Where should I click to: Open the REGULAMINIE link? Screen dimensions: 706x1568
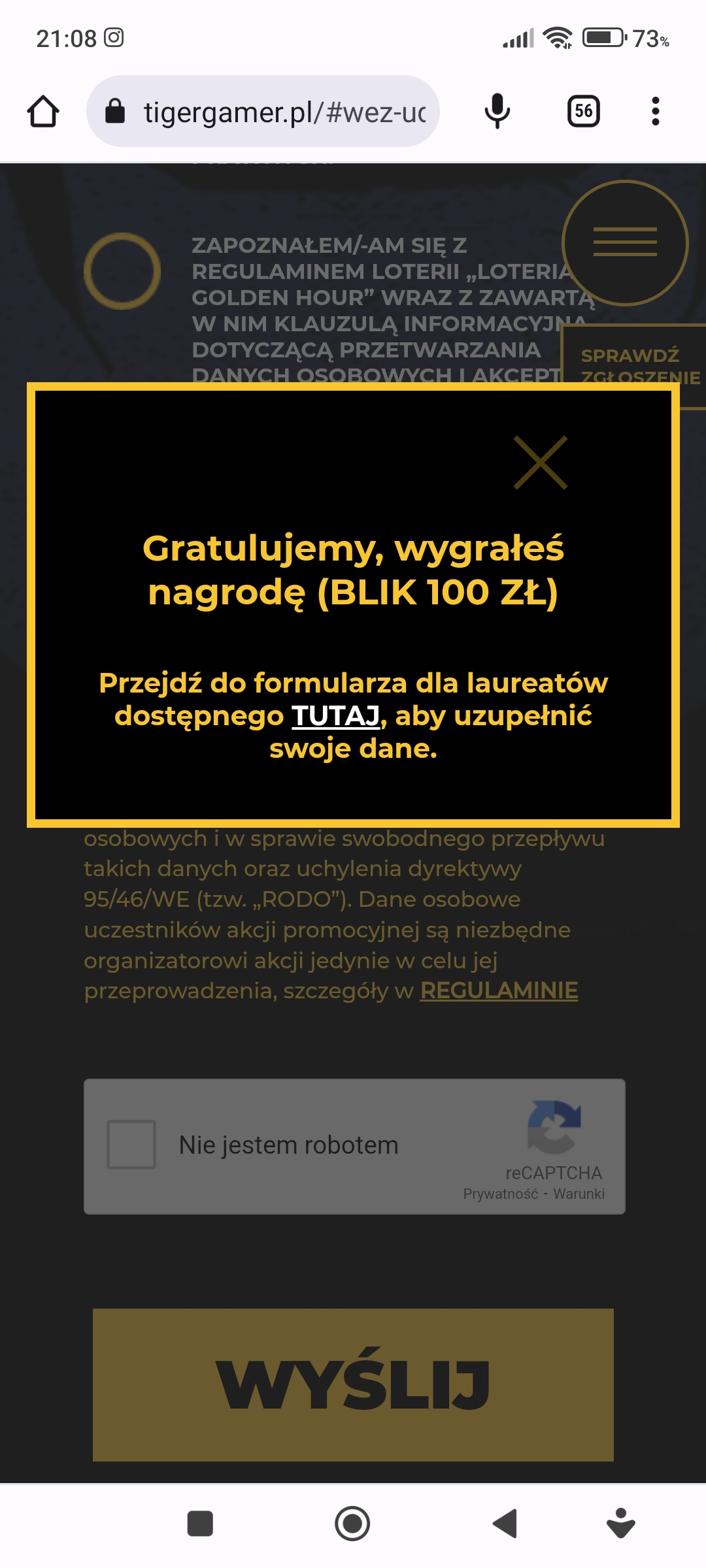pyautogui.click(x=499, y=990)
